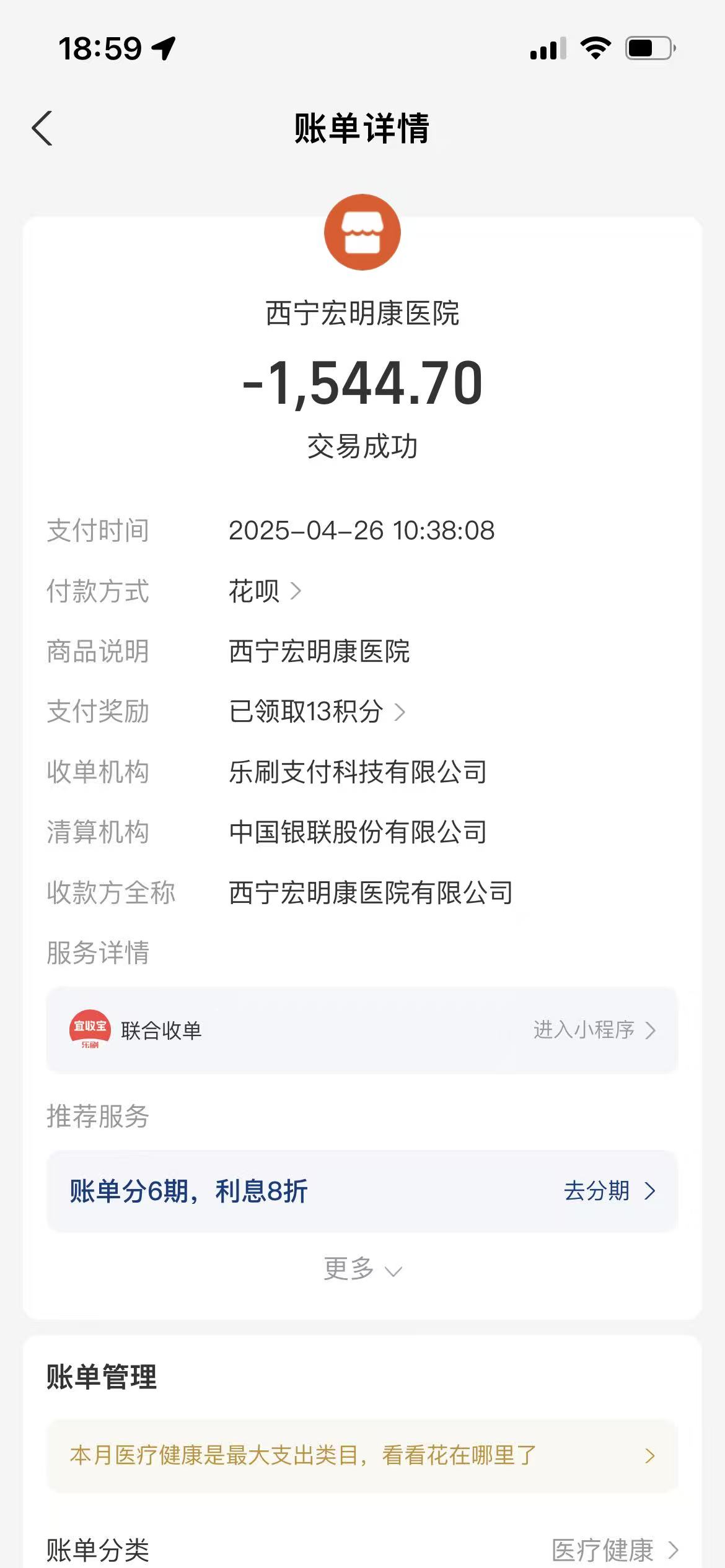Viewport: 725px width, 1568px height.
Task: Expand more services via 更多
Action: 362,1268
